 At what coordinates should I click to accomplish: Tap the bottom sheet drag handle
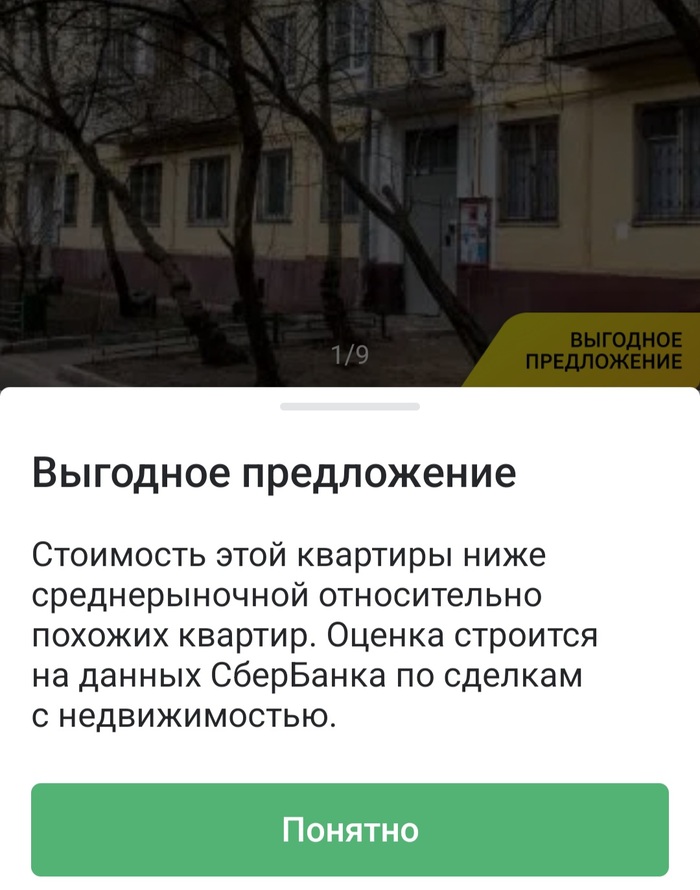click(x=350, y=406)
